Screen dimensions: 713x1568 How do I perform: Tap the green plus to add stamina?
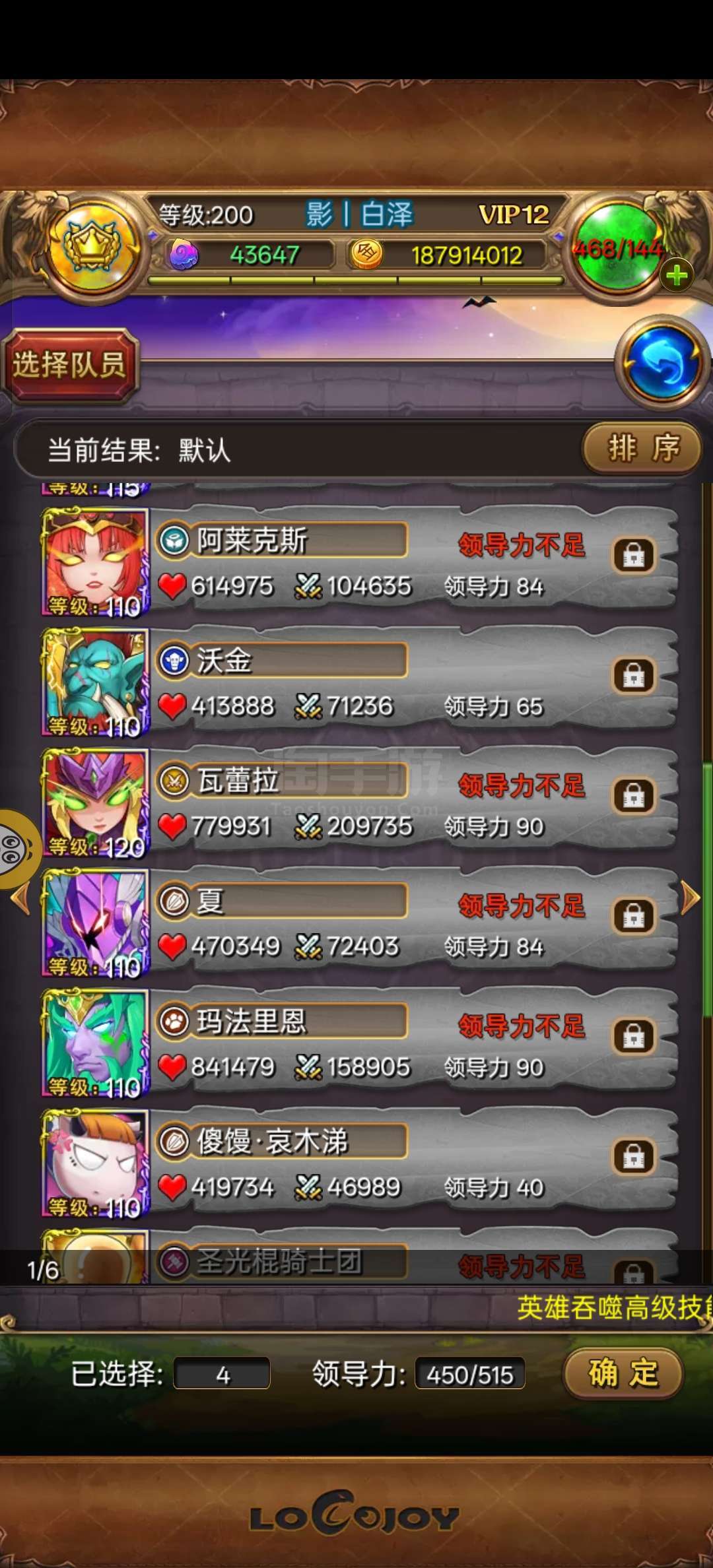pos(677,276)
